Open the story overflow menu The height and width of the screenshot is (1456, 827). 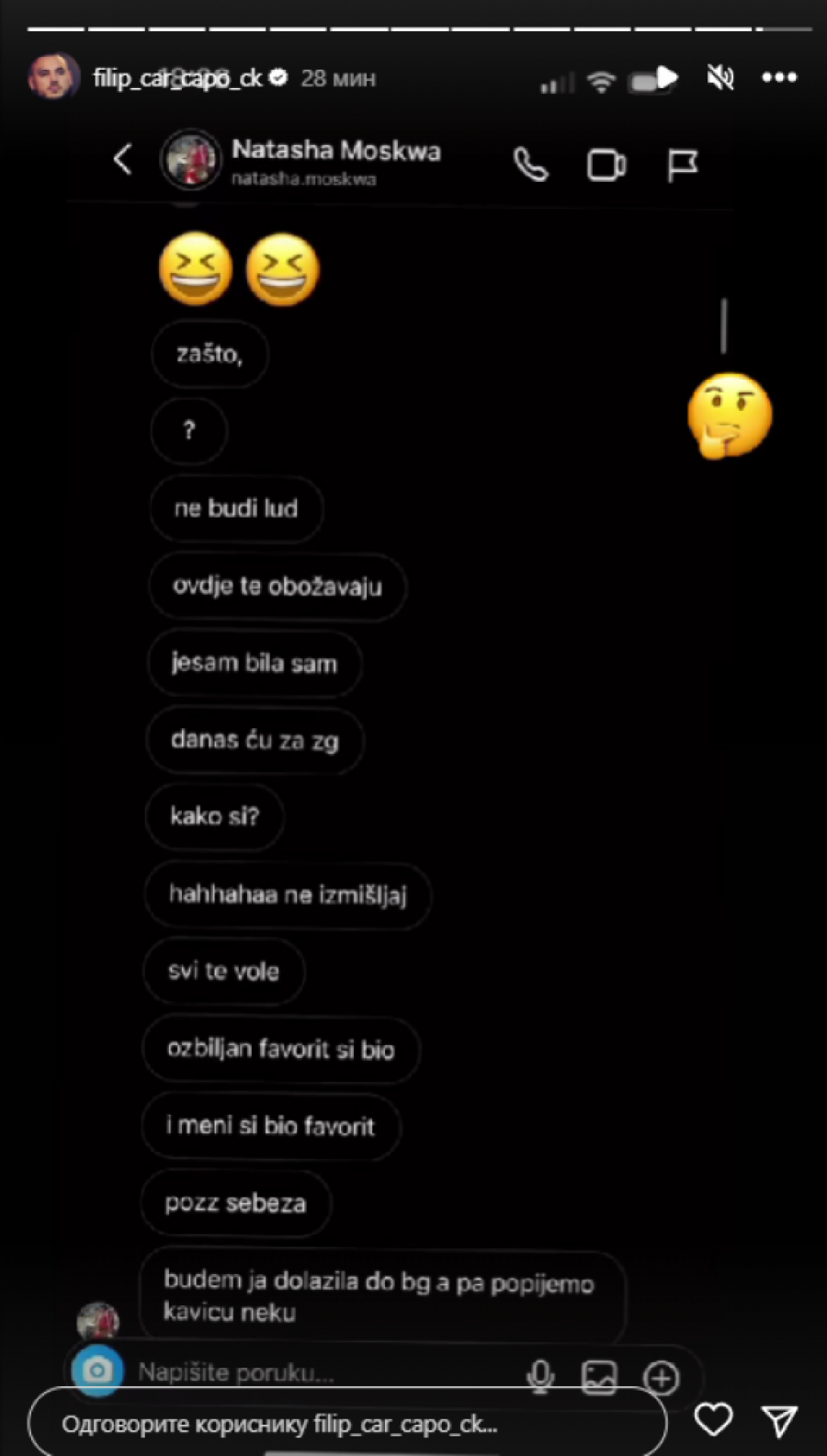click(x=779, y=78)
